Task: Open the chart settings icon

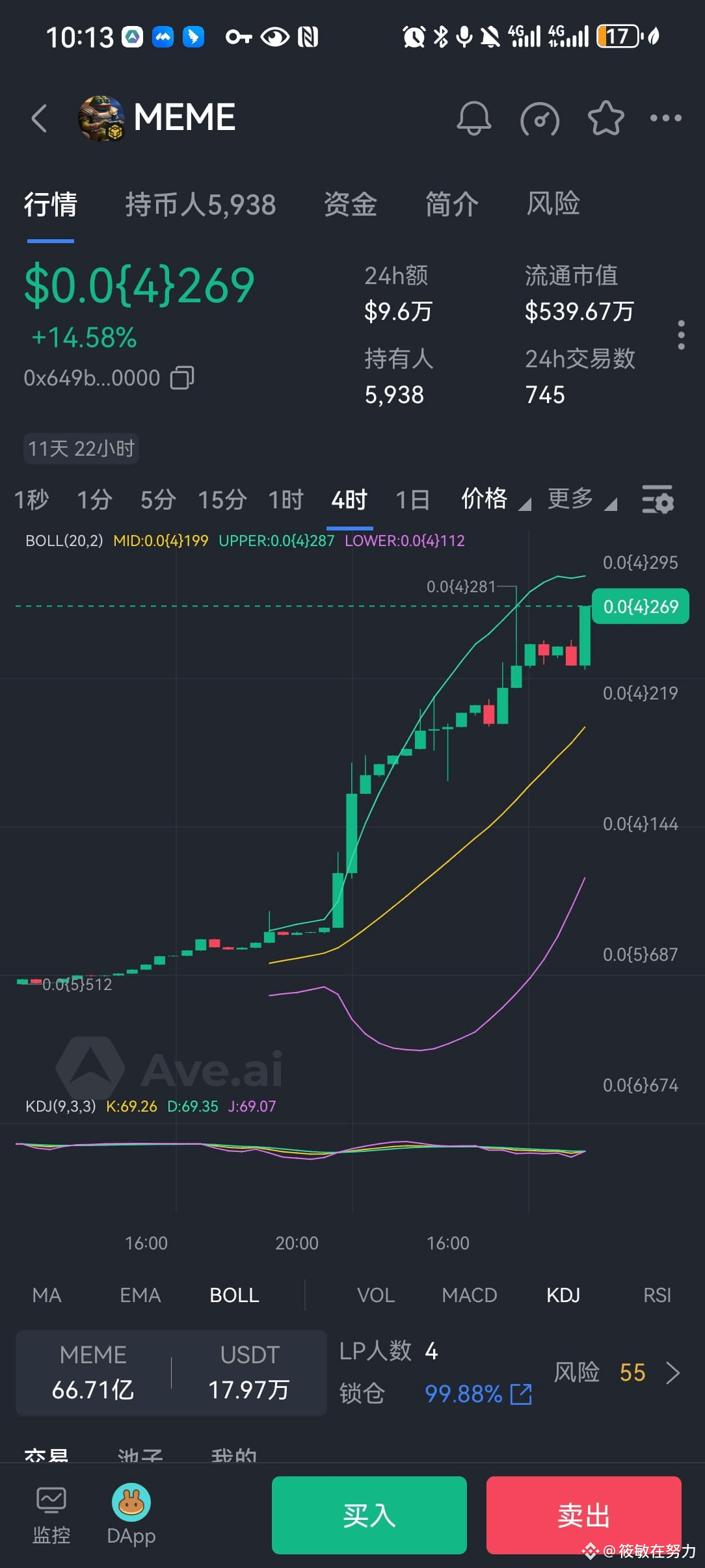Action: pos(658,499)
